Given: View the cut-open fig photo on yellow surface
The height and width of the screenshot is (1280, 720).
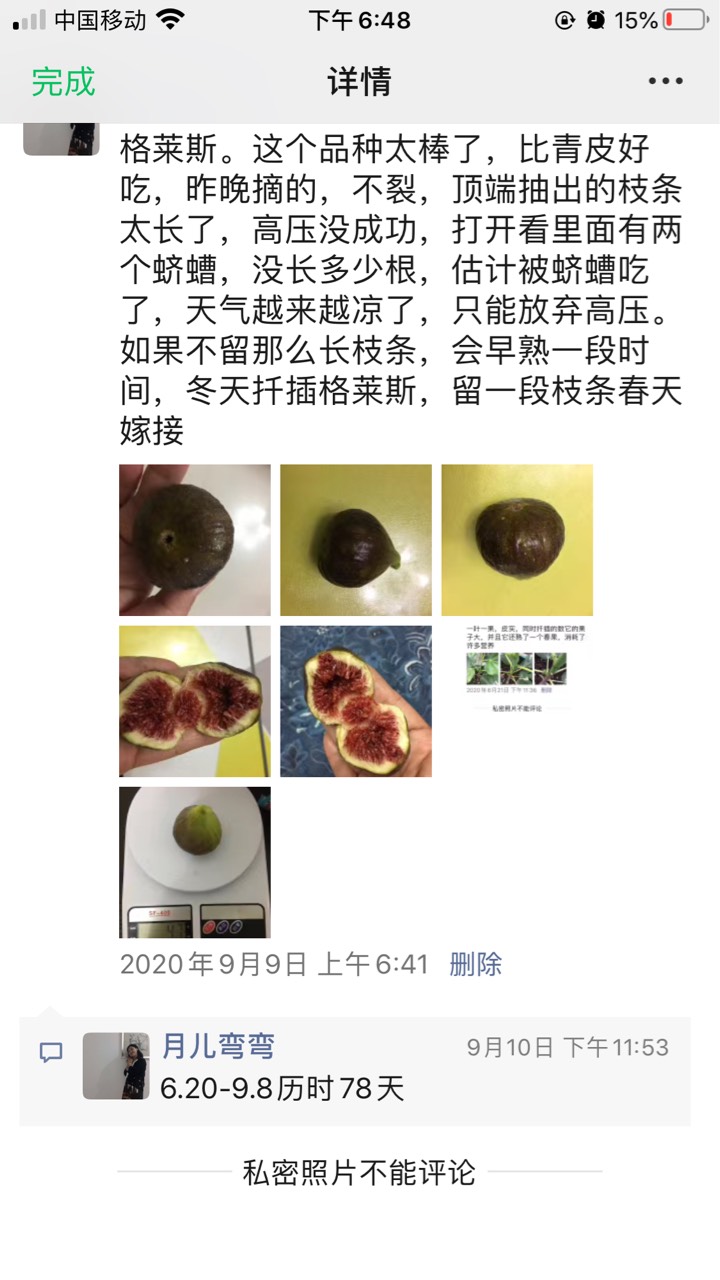Looking at the screenshot, I should [x=195, y=701].
